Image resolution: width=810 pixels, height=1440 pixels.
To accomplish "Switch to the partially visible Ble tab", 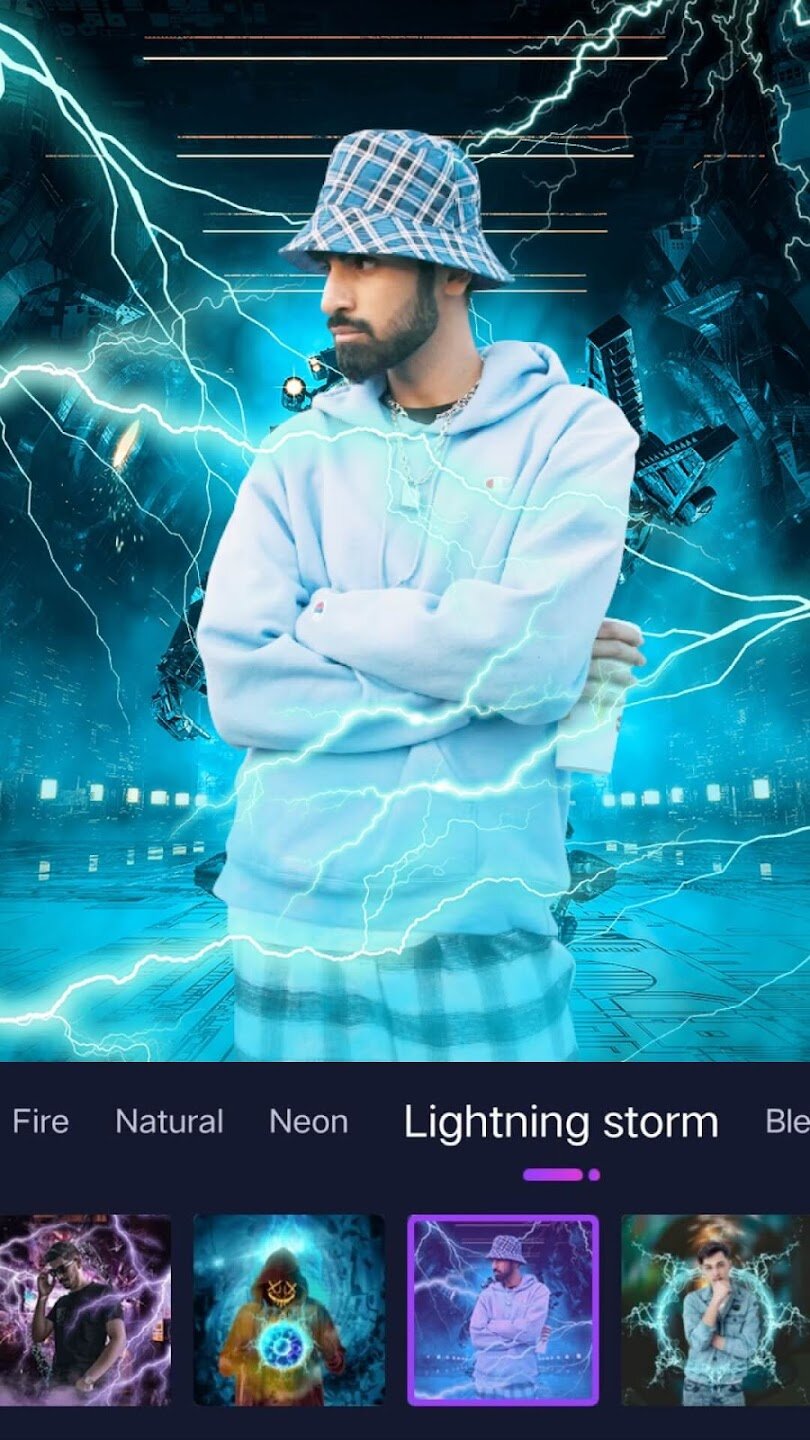I will (787, 1122).
